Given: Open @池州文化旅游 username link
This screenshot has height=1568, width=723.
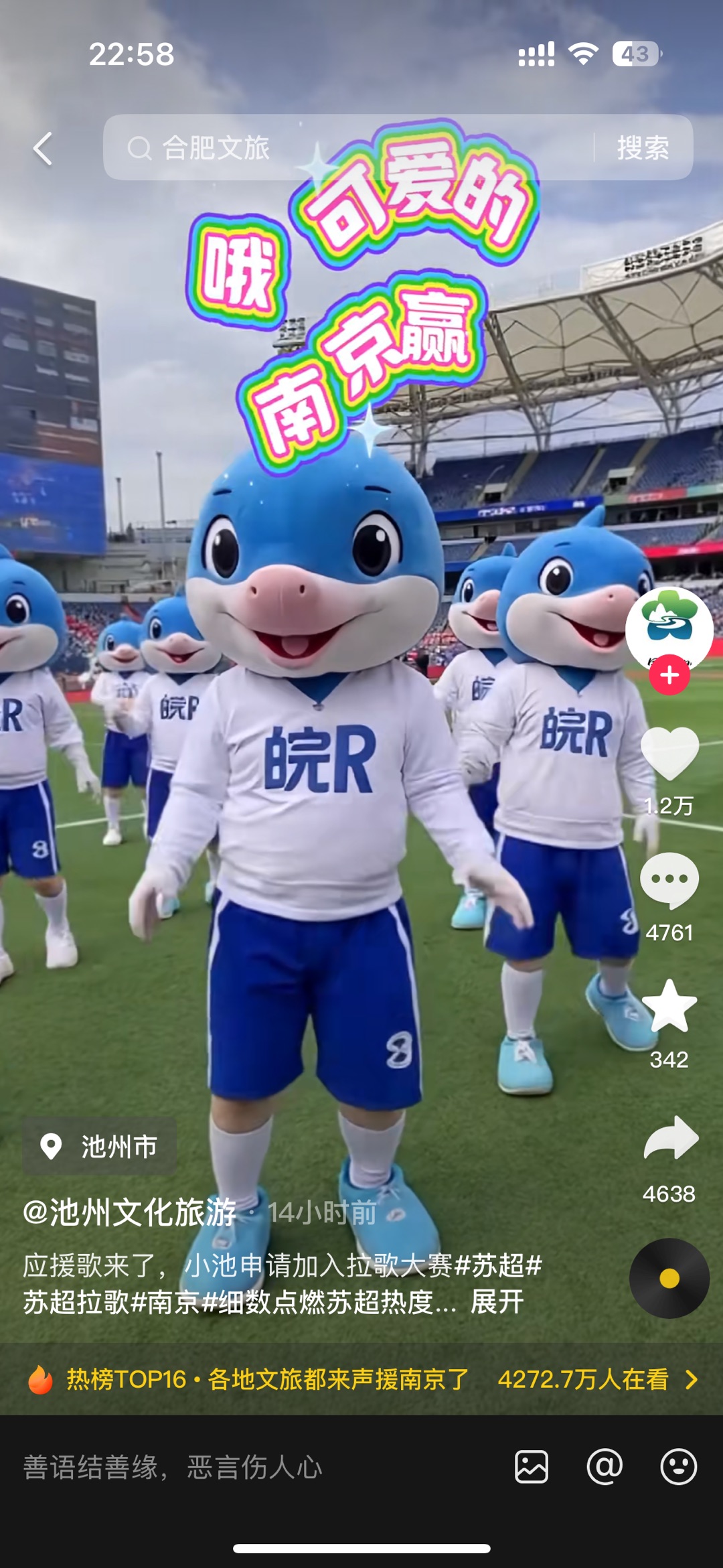Looking at the screenshot, I should [130, 1212].
